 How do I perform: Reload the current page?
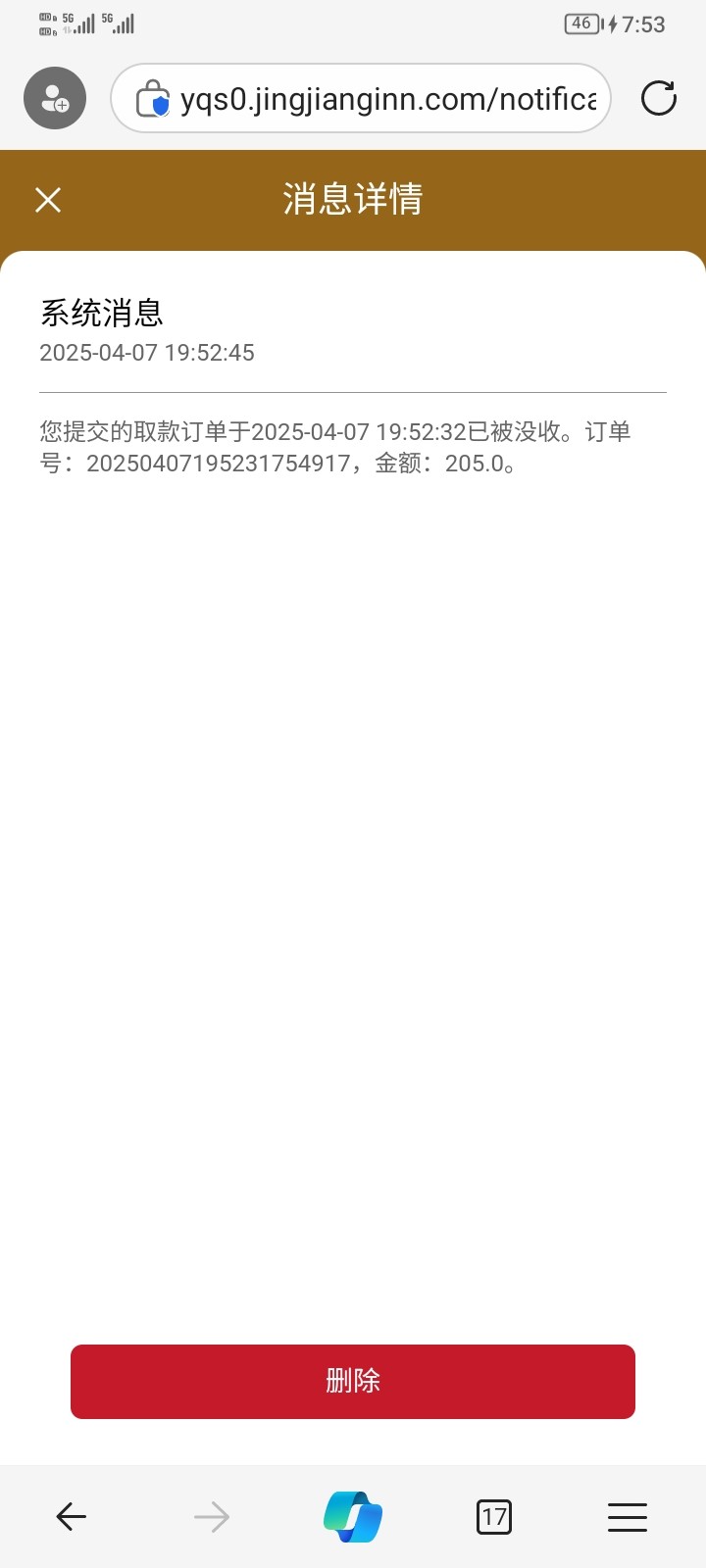coord(659,98)
